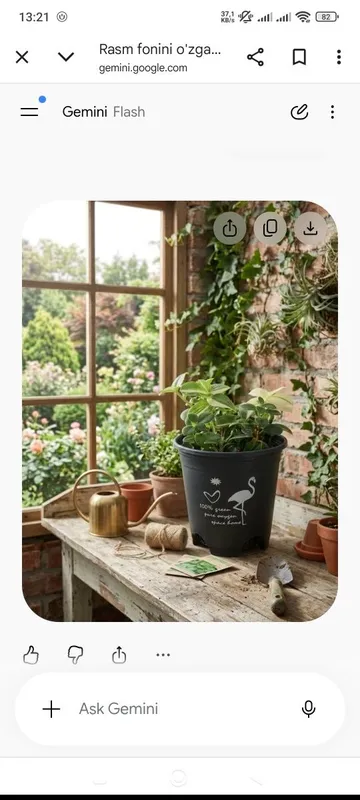The width and height of the screenshot is (360, 800).
Task: Open the generated plant pot image
Action: pyautogui.click(x=179, y=411)
